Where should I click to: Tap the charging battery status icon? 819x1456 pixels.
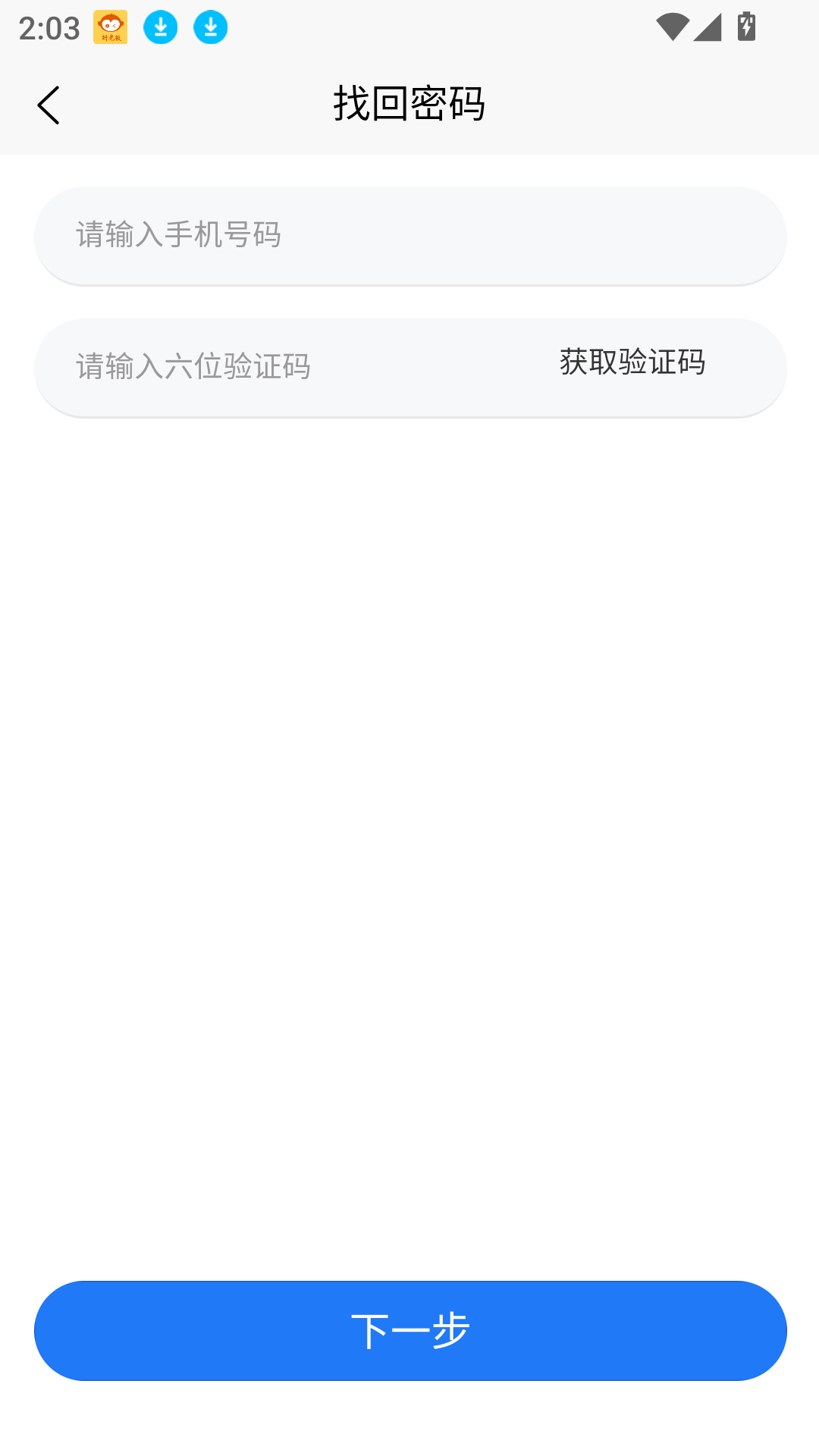746,25
